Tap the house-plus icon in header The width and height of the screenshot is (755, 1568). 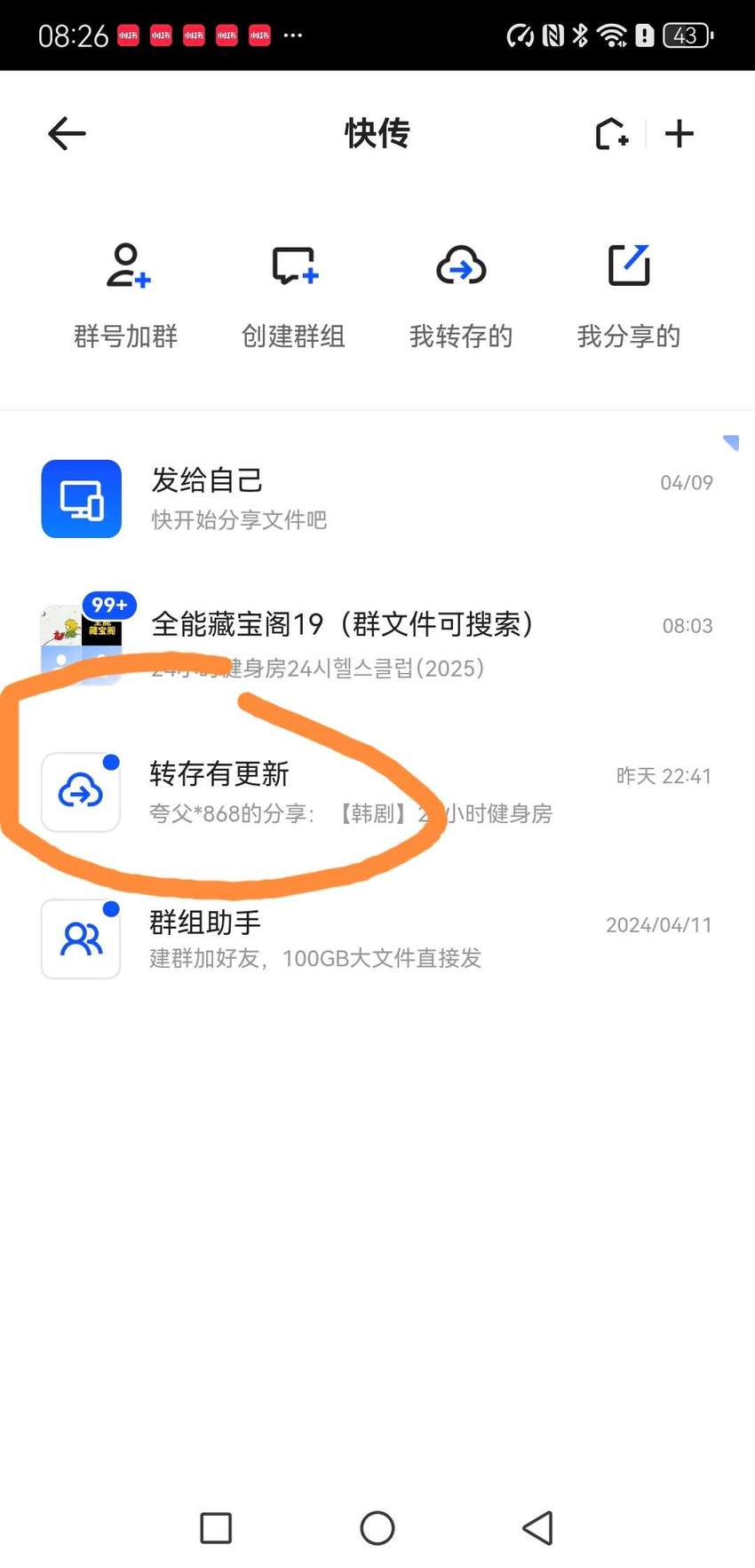tap(611, 134)
